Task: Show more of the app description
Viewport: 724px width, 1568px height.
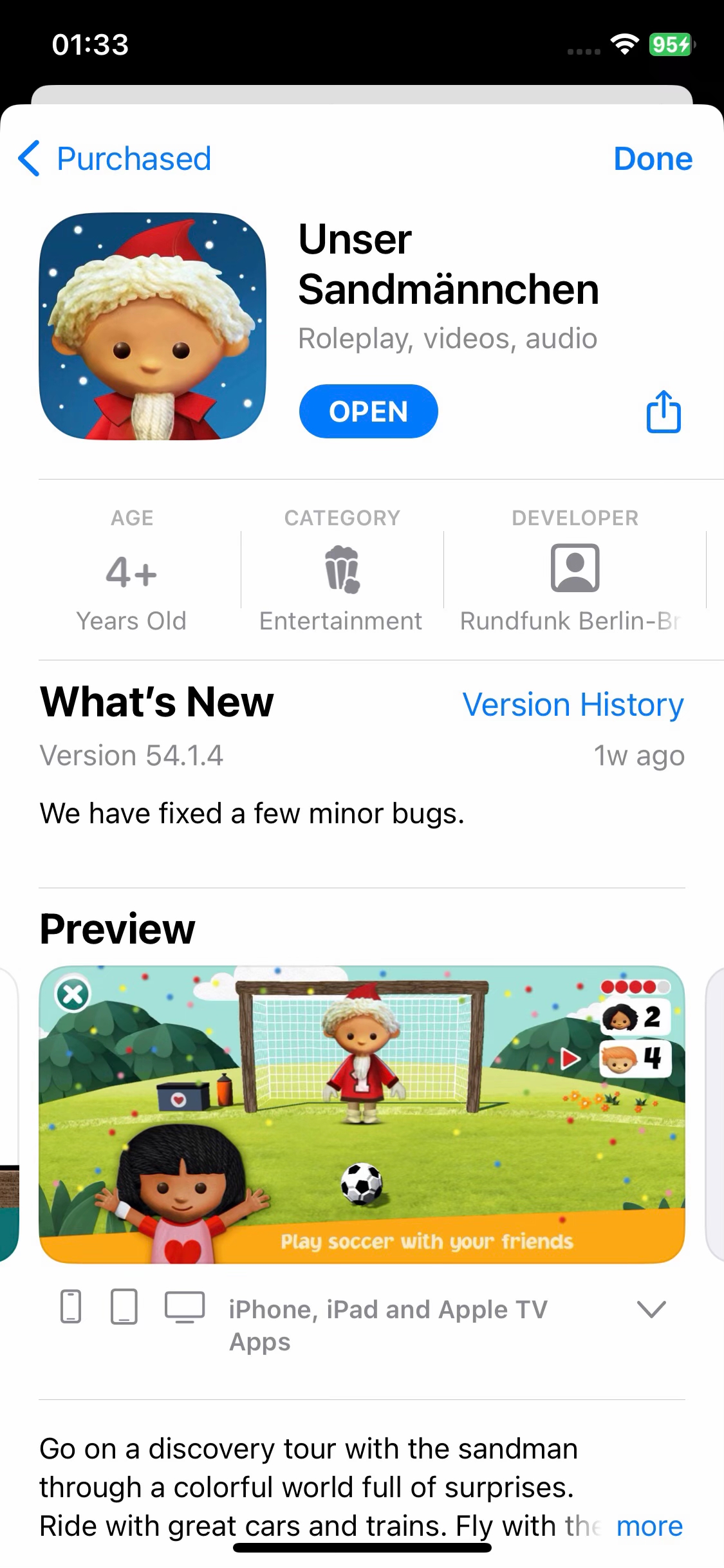Action: [649, 1526]
